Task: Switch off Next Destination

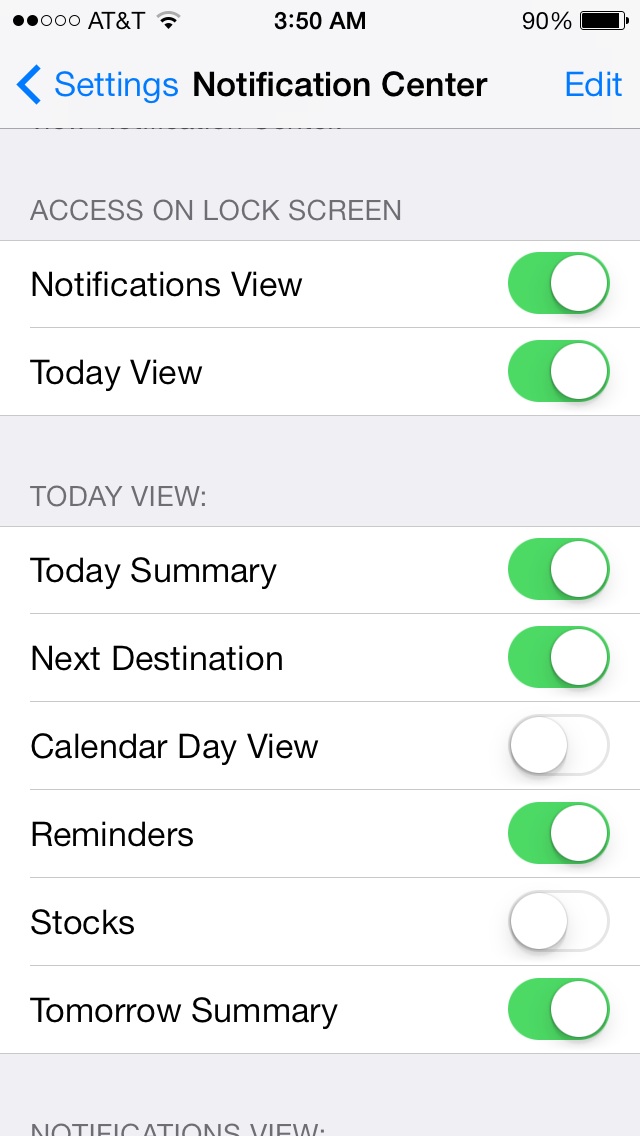Action: (x=559, y=658)
